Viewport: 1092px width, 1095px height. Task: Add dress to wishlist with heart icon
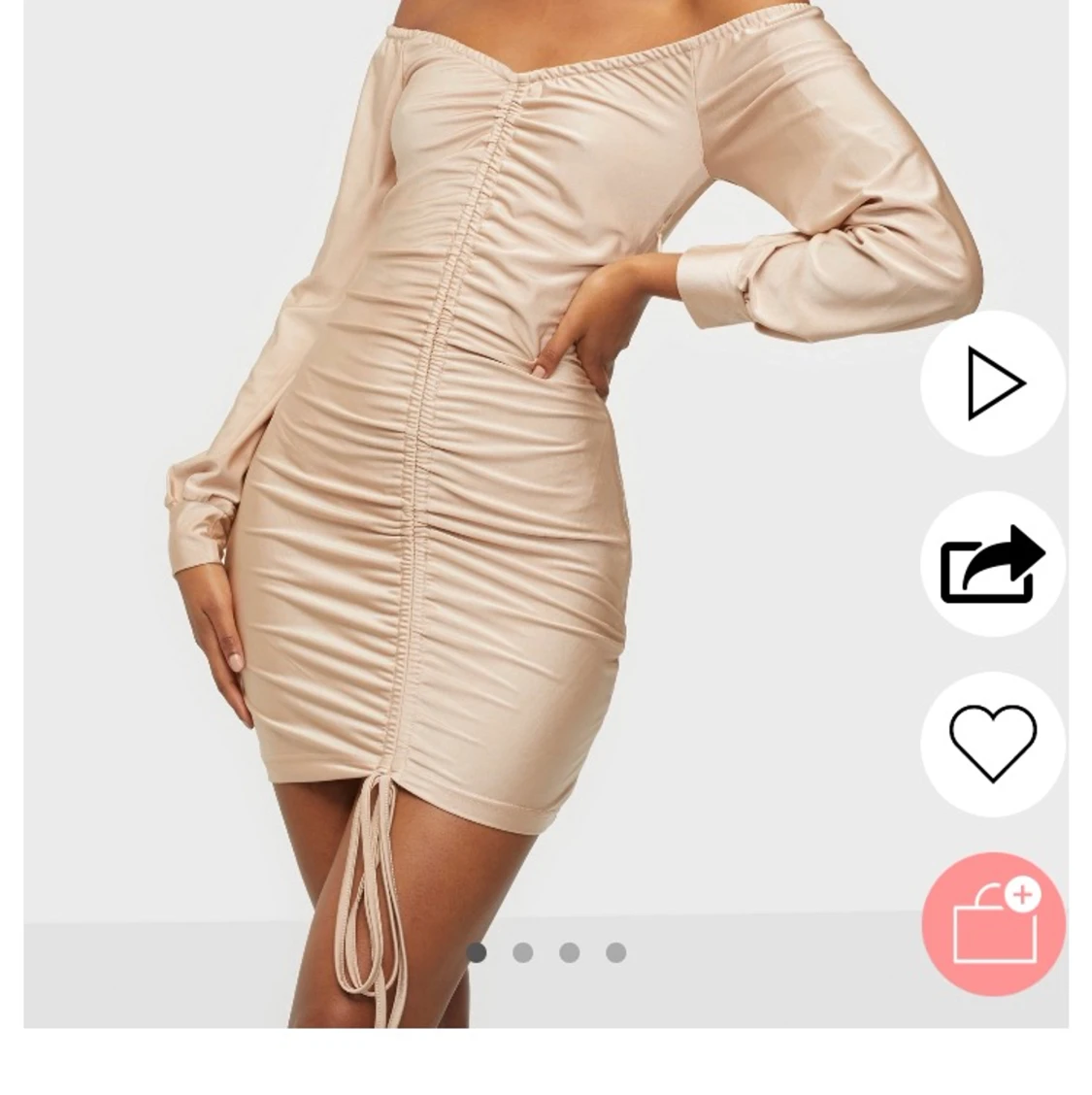pos(993,744)
